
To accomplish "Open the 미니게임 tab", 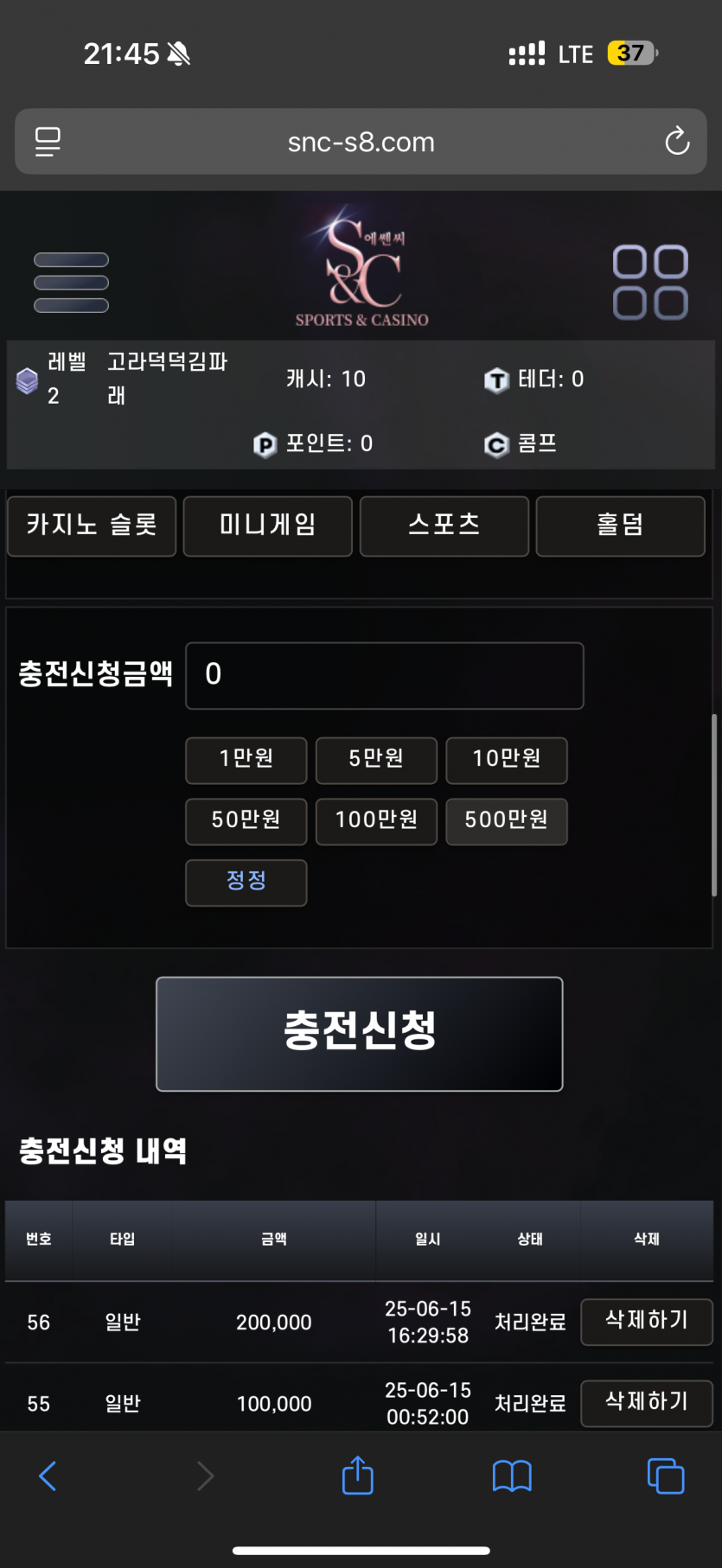I will pyautogui.click(x=268, y=526).
